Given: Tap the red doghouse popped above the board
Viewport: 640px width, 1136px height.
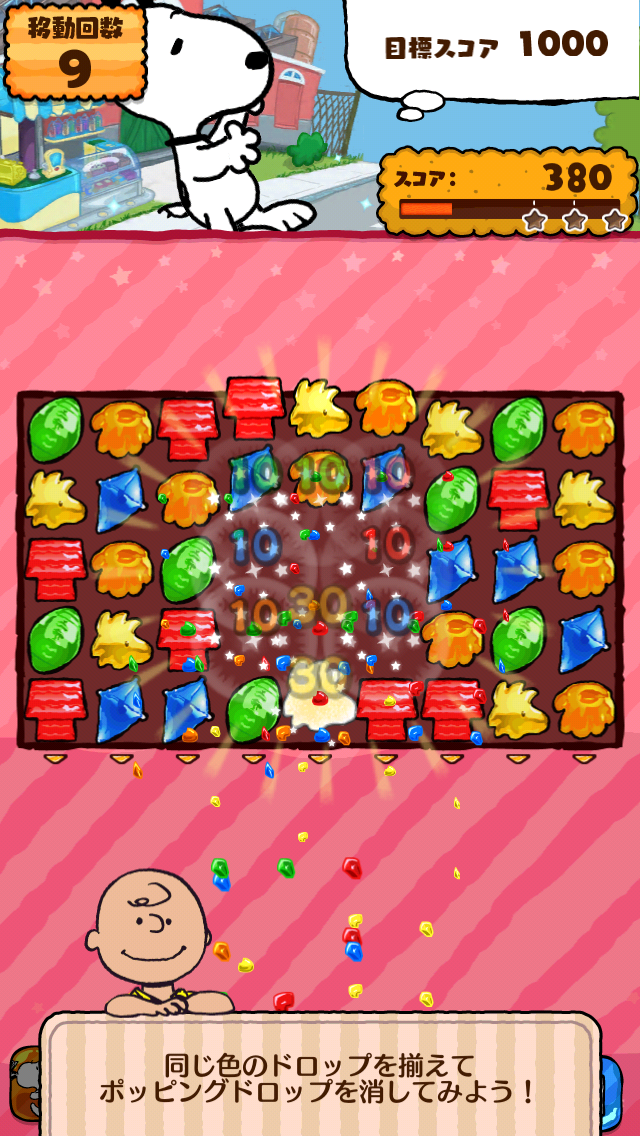Looking at the screenshot, I should point(254,407).
